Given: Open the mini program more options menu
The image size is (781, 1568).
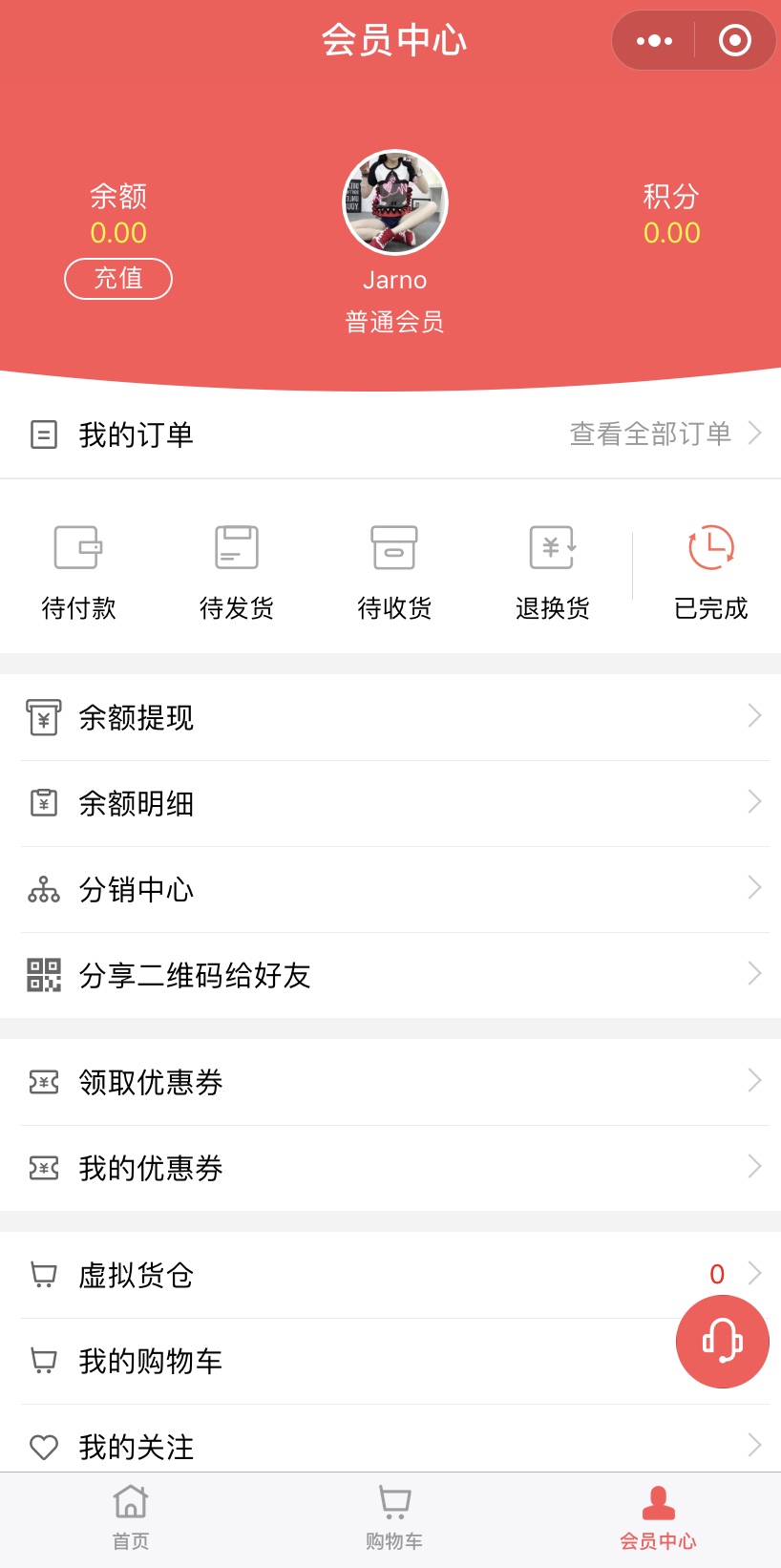Looking at the screenshot, I should (654, 40).
